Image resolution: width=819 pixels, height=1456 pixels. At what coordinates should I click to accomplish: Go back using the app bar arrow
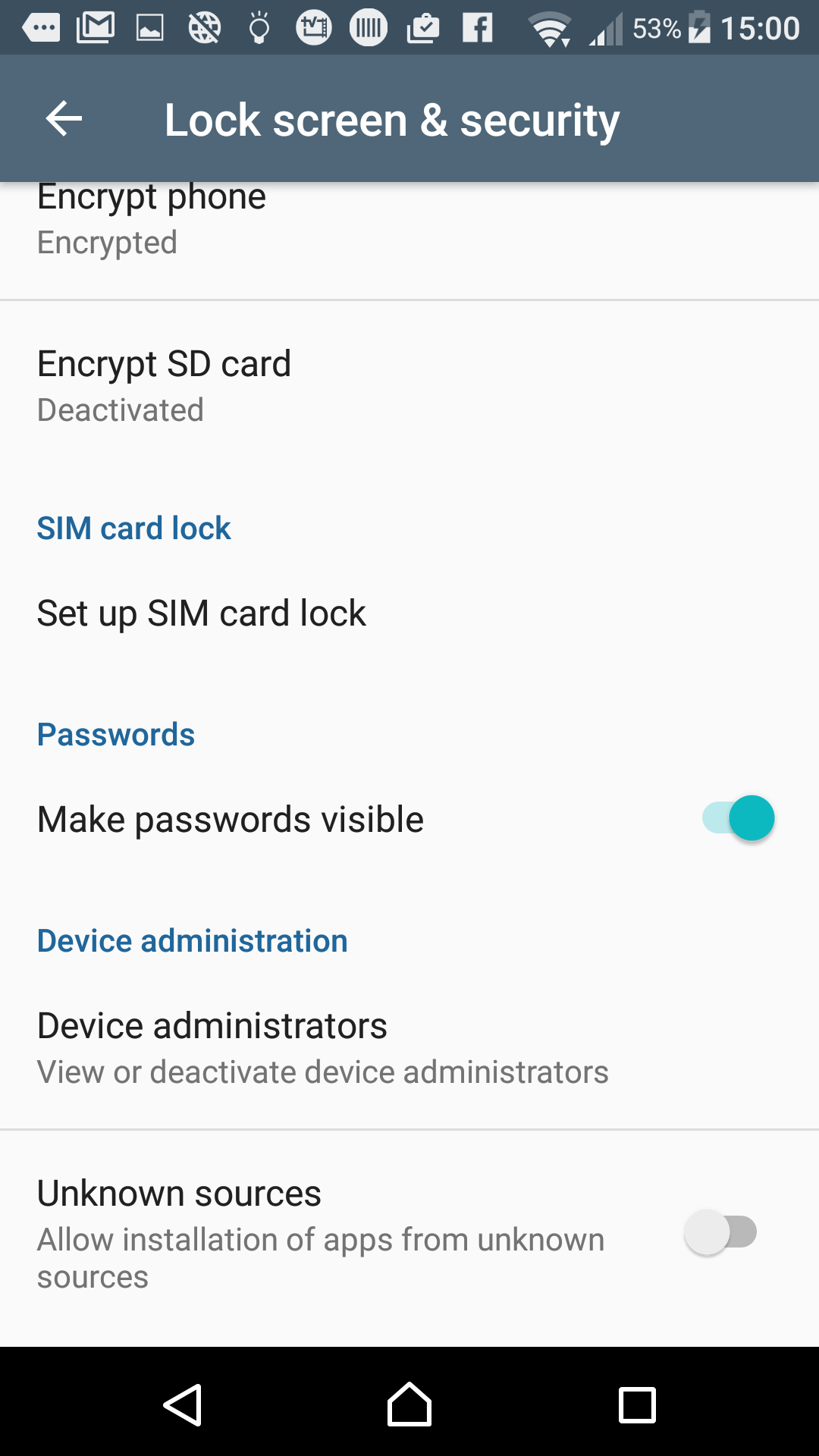coord(64,119)
